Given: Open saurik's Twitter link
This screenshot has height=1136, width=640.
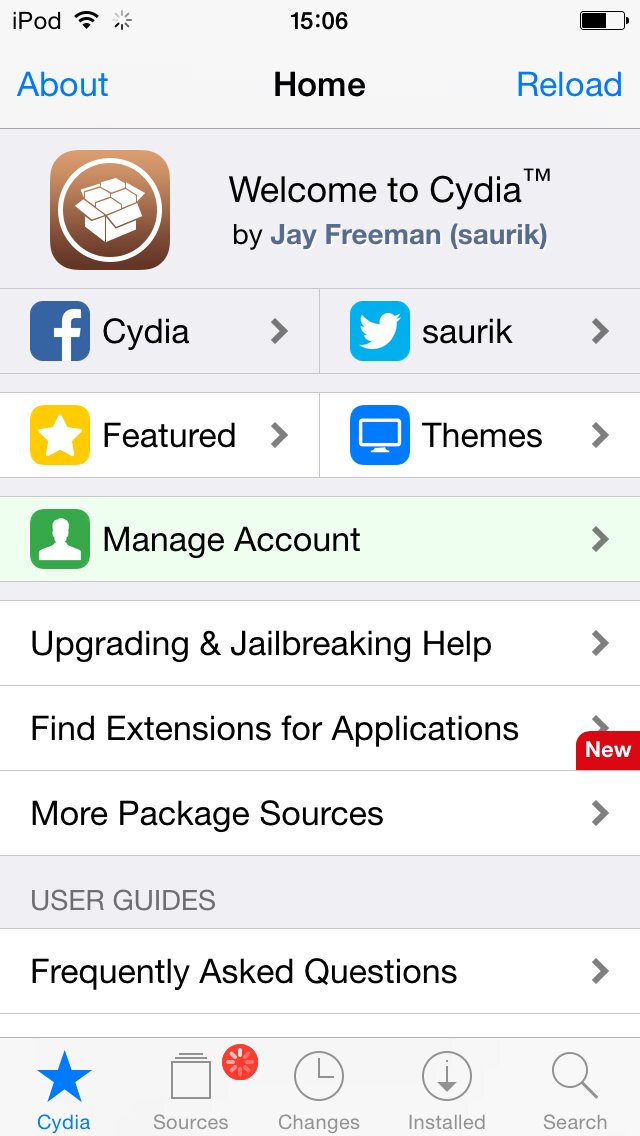Looking at the screenshot, I should point(480,331).
